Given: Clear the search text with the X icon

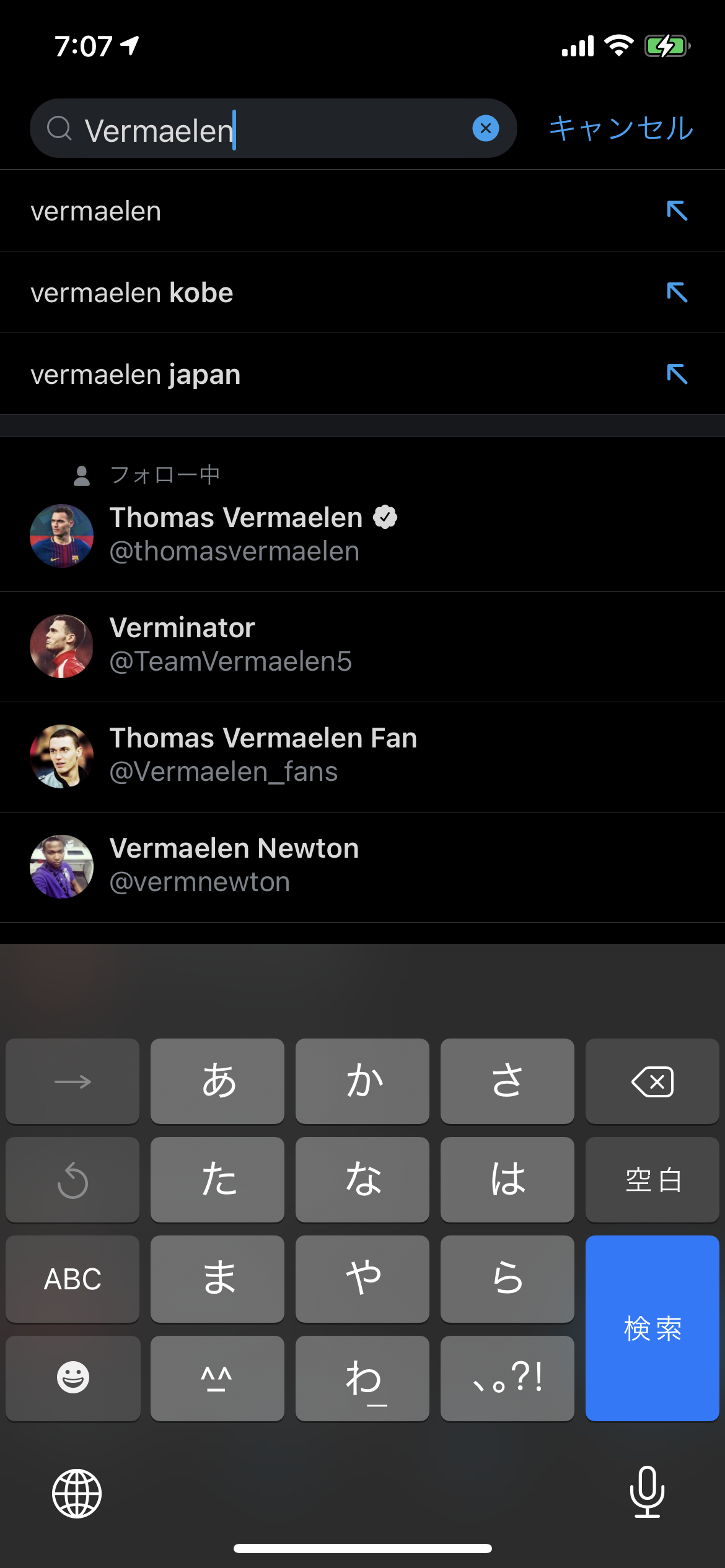Looking at the screenshot, I should [x=485, y=128].
